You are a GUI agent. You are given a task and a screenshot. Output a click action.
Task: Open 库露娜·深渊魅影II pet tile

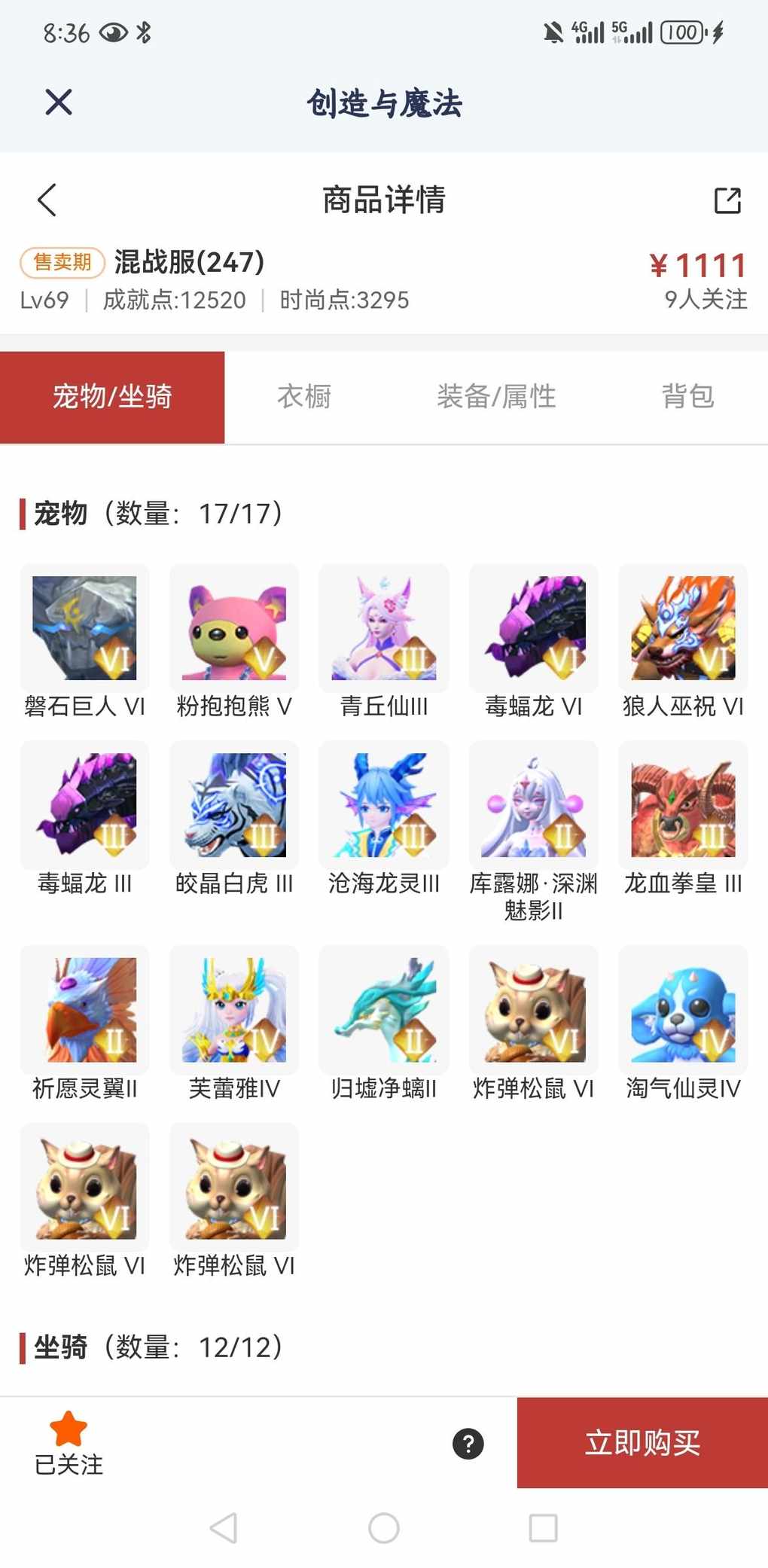click(x=533, y=805)
